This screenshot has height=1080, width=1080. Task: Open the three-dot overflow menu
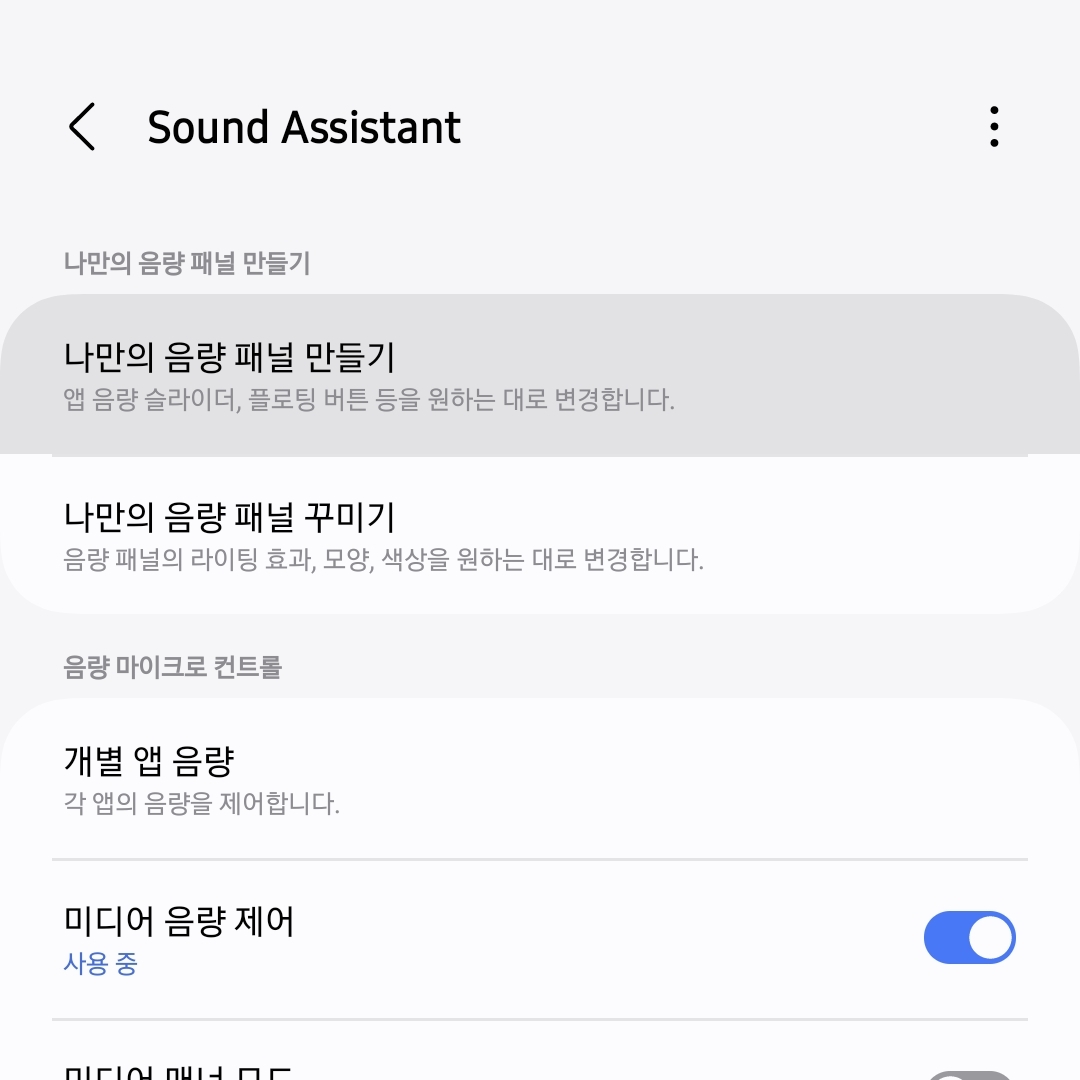[993, 127]
